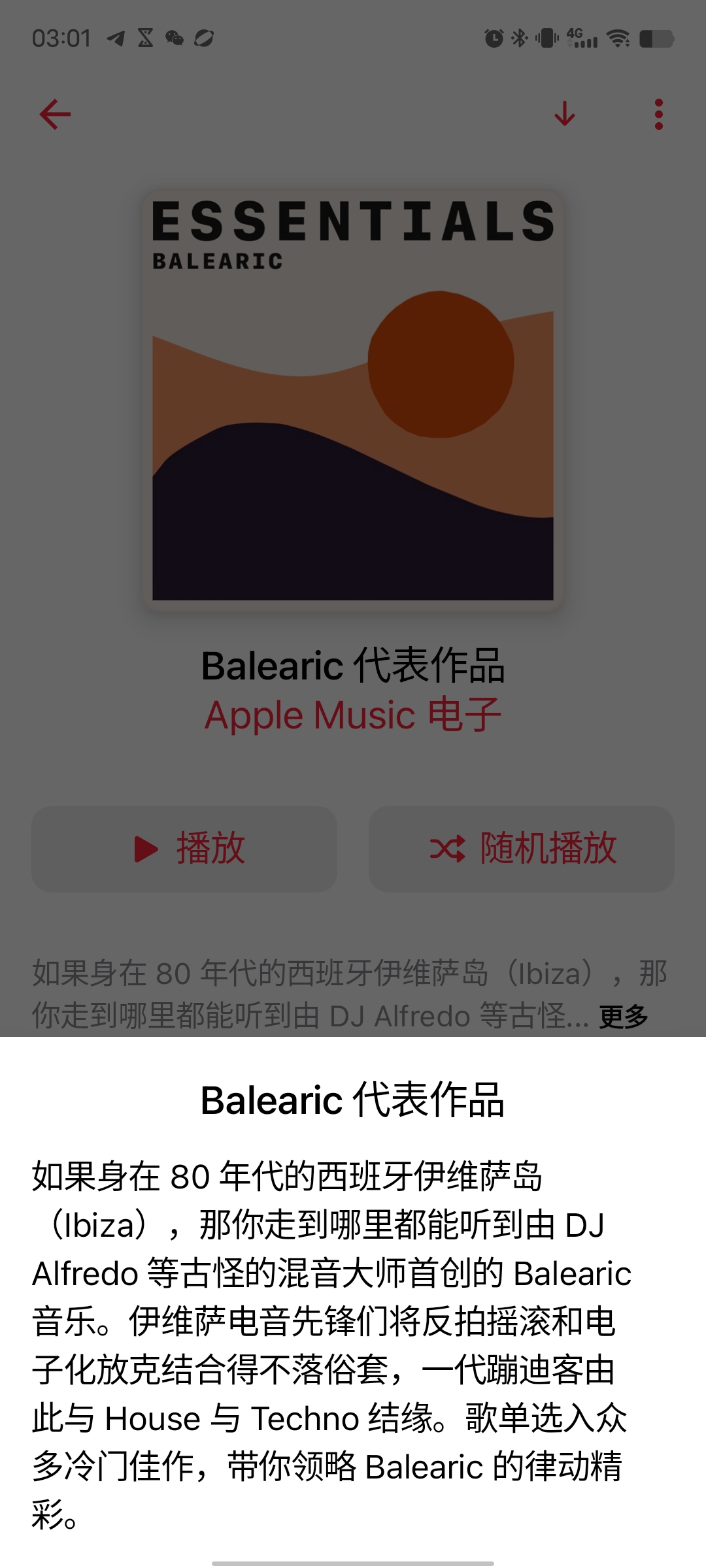
Task: Go back using the red arrow
Action: 55,114
